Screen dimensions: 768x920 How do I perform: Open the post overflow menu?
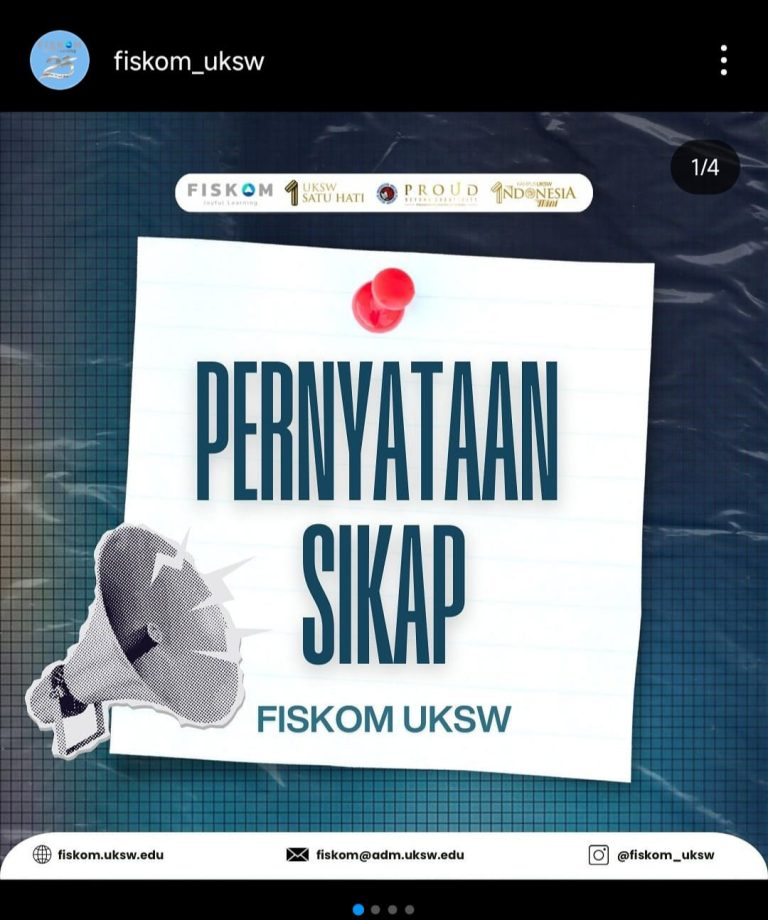(723, 61)
